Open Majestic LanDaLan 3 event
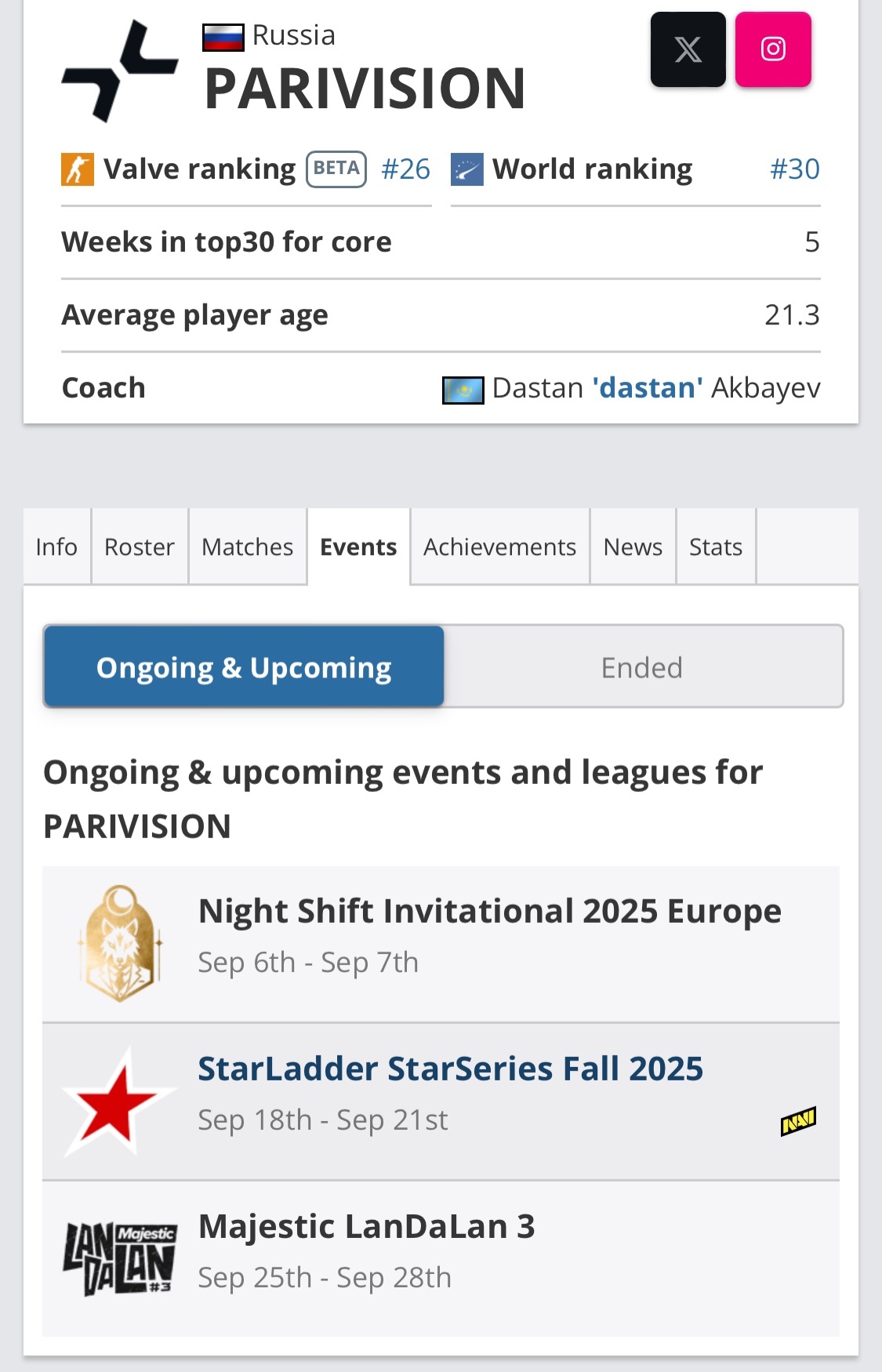882x1372 pixels. 366,1227
